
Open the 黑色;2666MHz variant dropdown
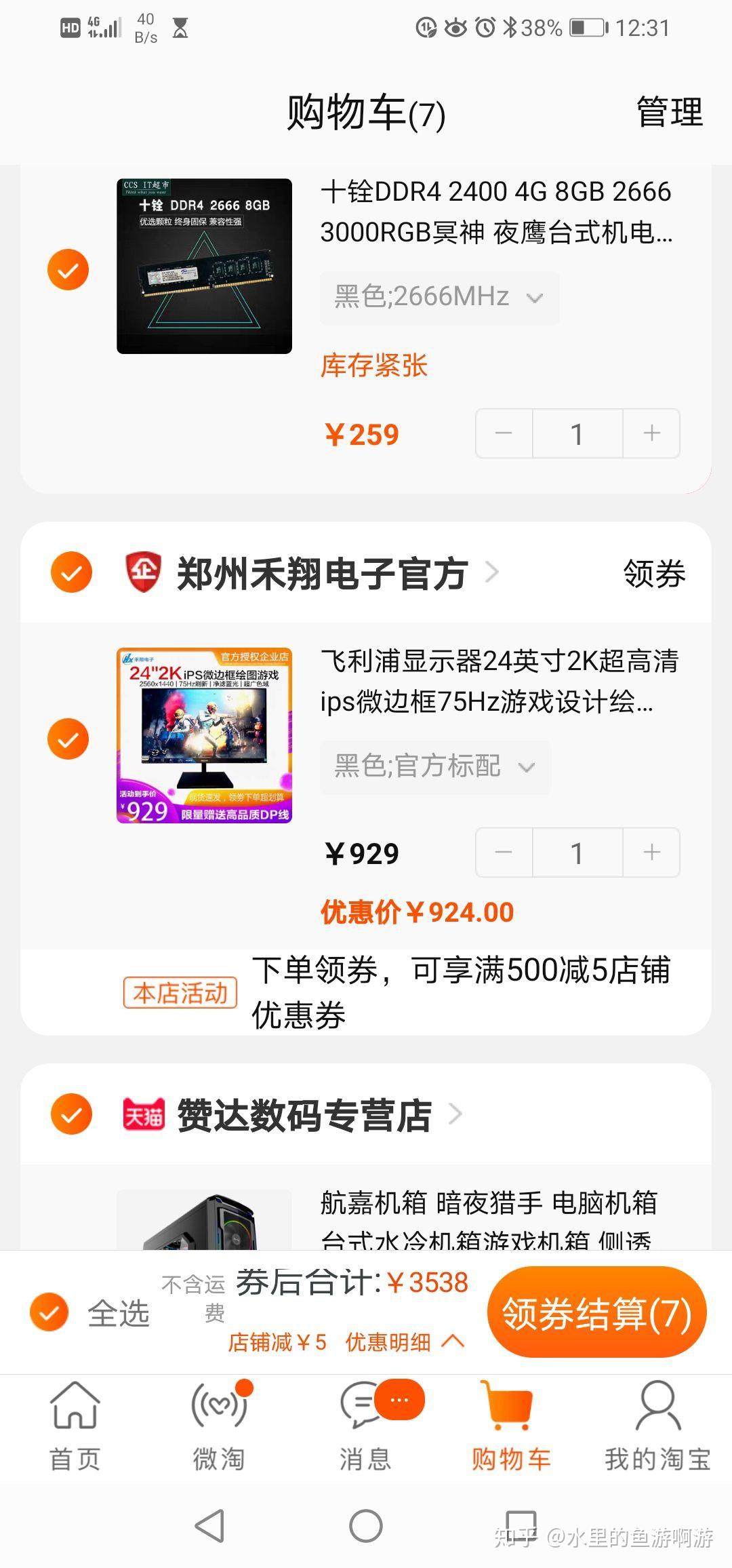tap(439, 297)
